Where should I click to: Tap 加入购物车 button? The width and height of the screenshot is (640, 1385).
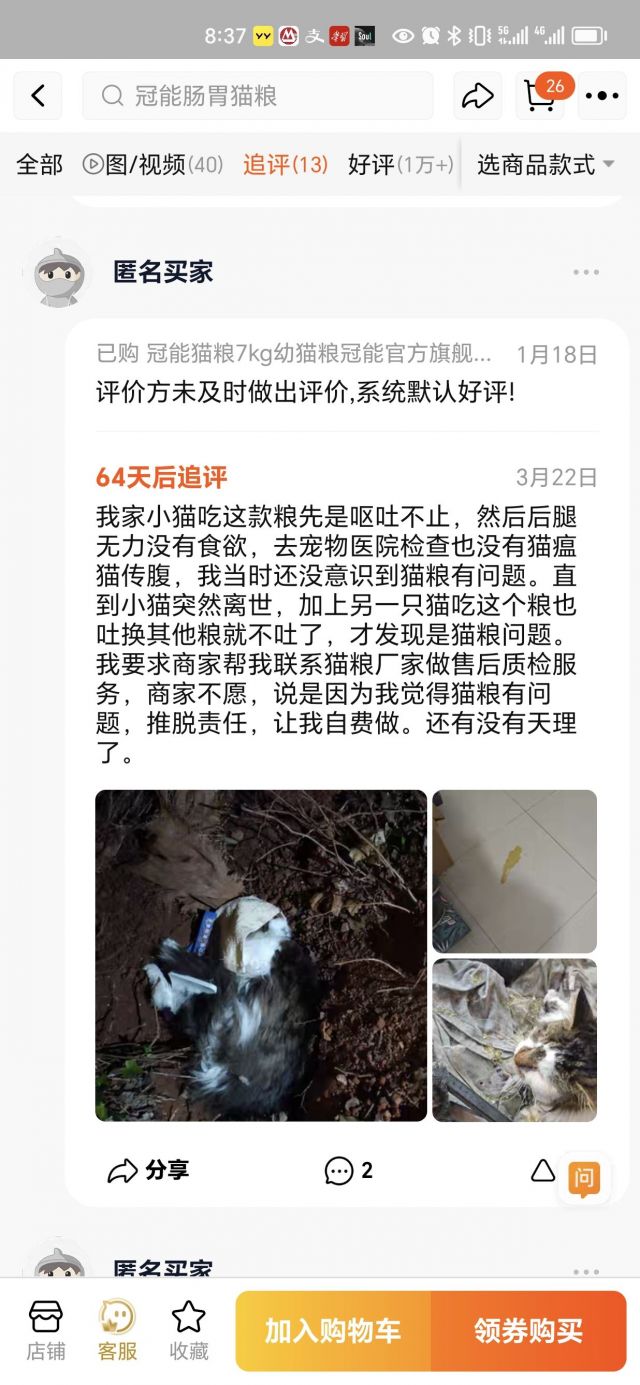click(x=333, y=1331)
